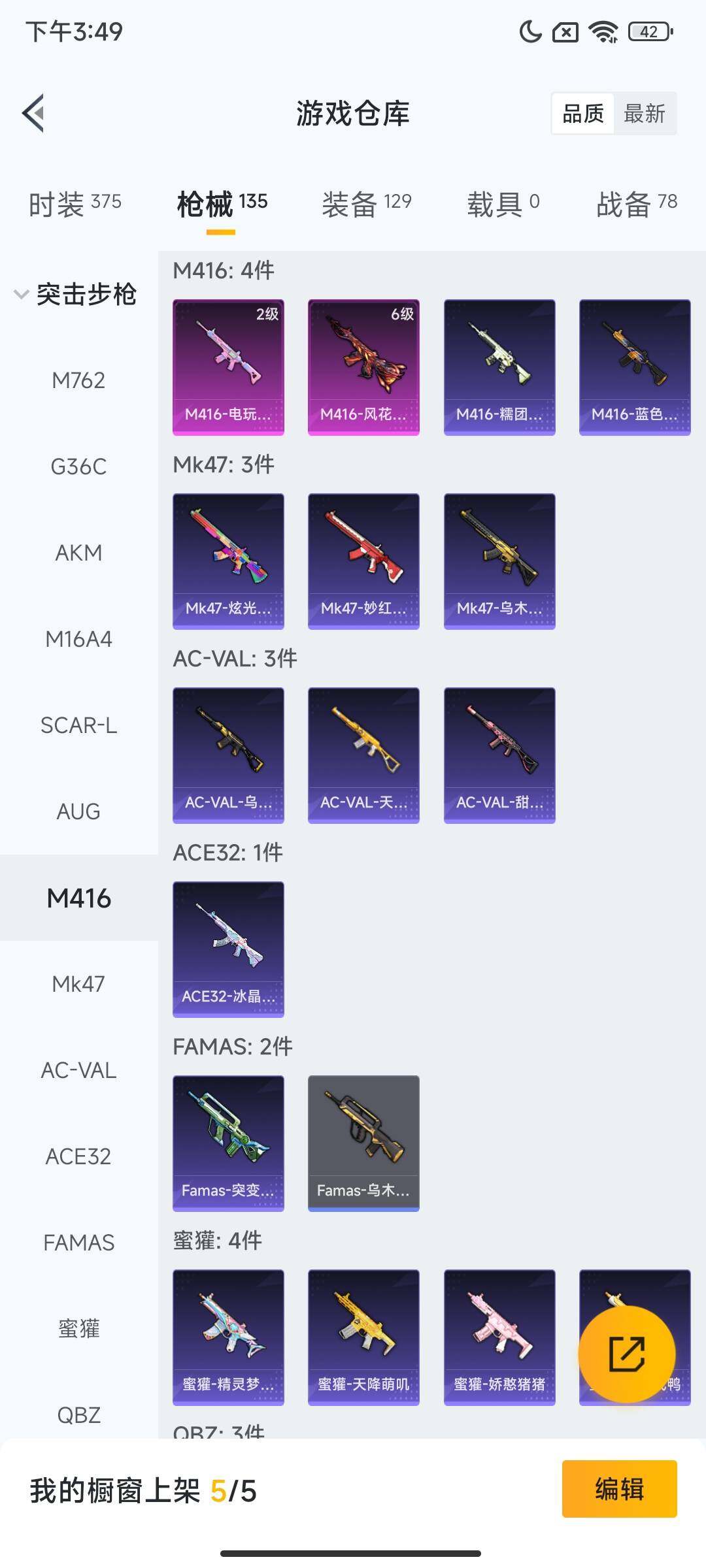706x1568 pixels.
Task: Open the 装备 tab
Action: (x=366, y=204)
